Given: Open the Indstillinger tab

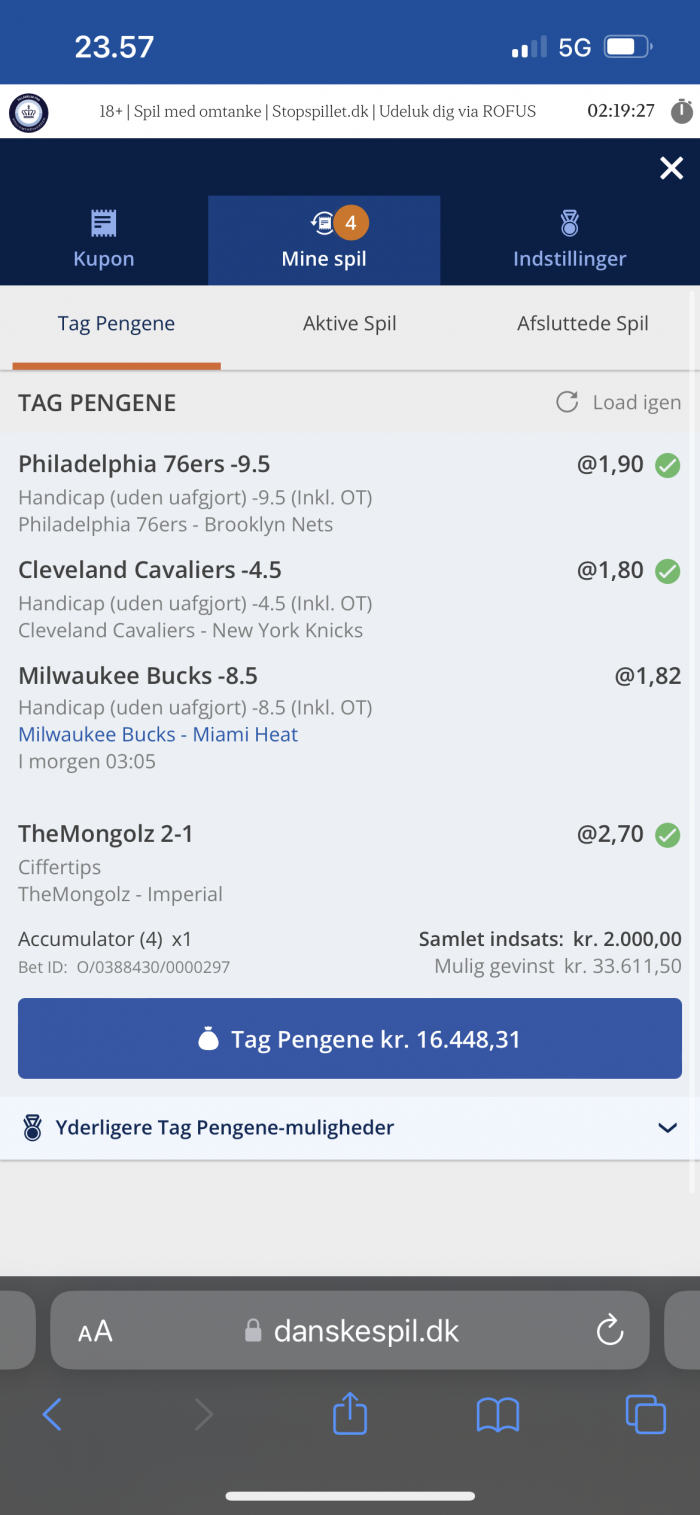Looking at the screenshot, I should [570, 240].
